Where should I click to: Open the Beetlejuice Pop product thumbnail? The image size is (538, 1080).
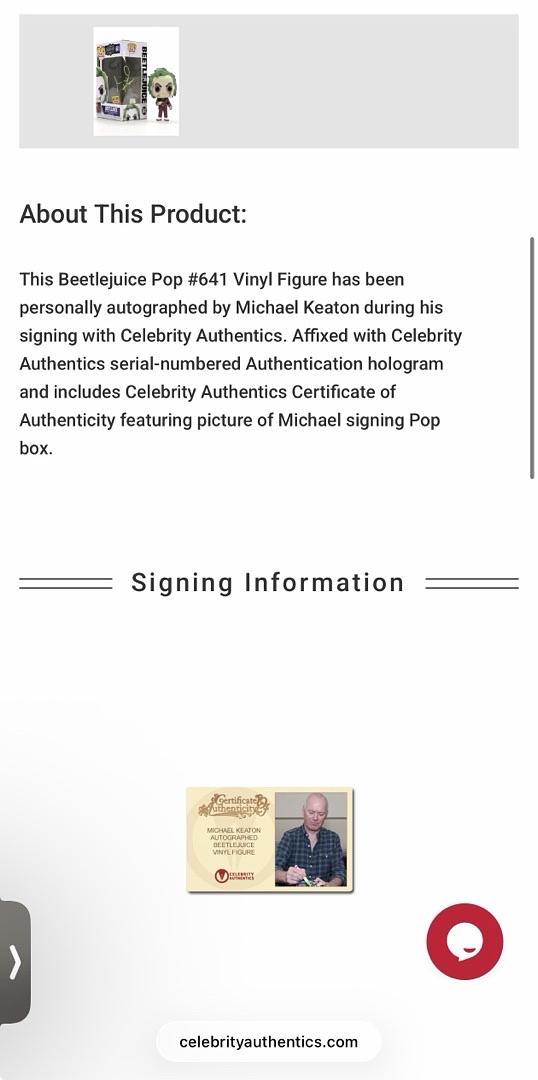click(136, 81)
